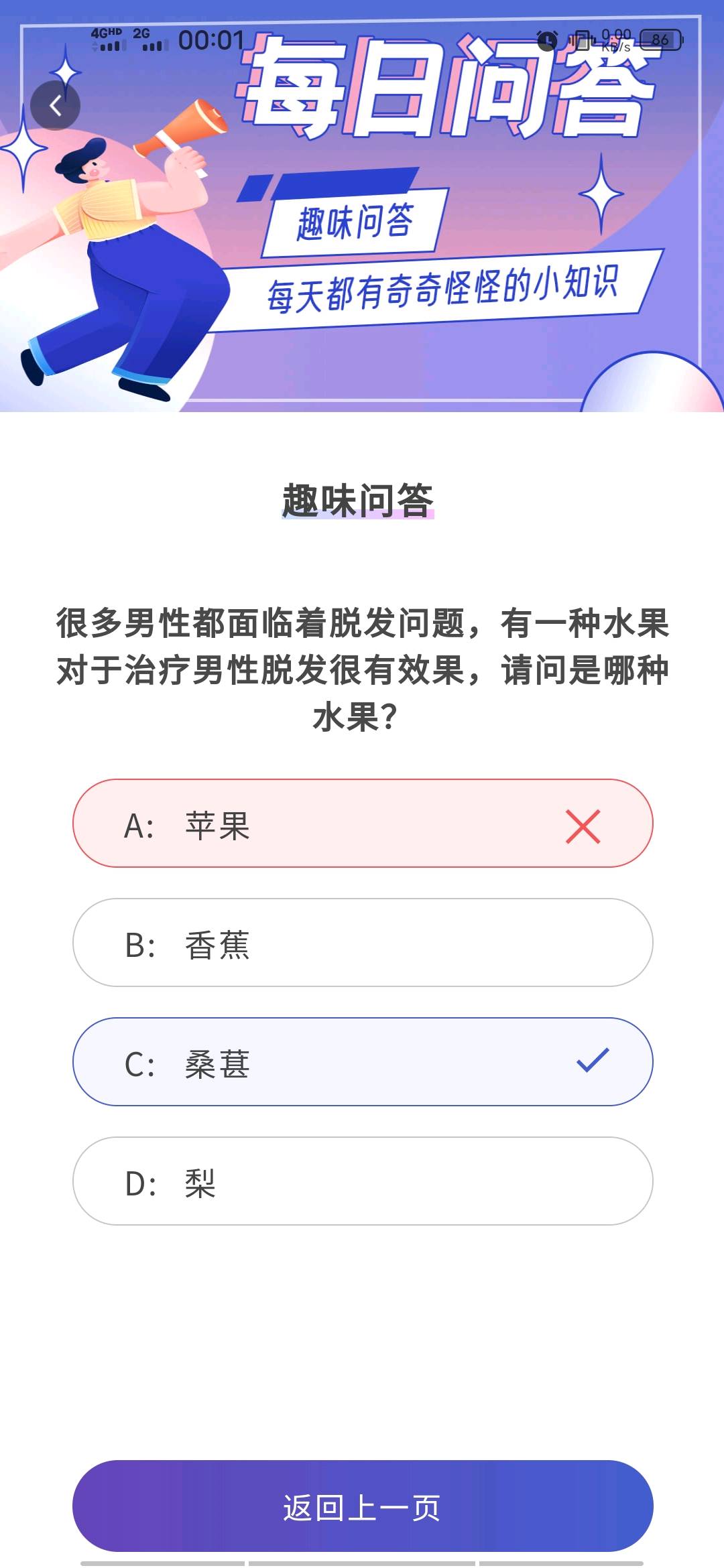Viewport: 724px width, 1568px height.
Task: Pick answer D: 梨
Action: point(363,1181)
